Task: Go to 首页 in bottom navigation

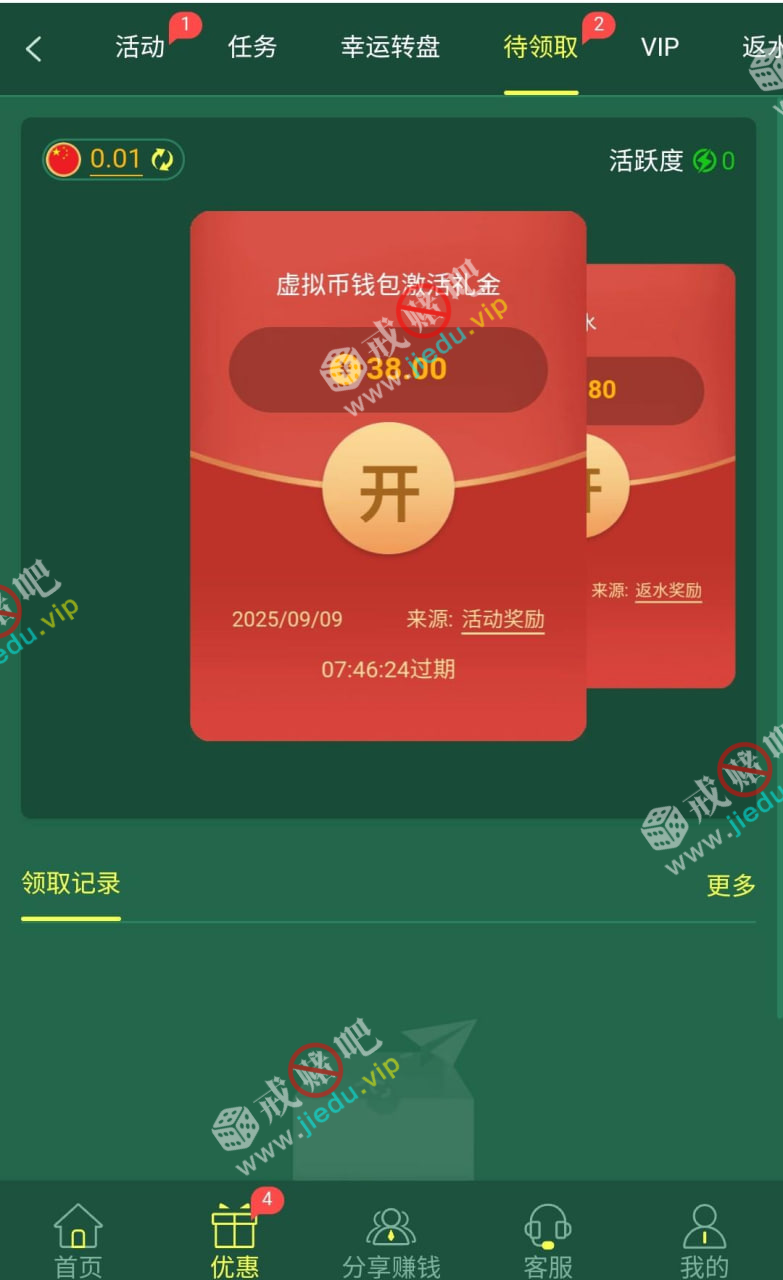Action: coord(78,1240)
